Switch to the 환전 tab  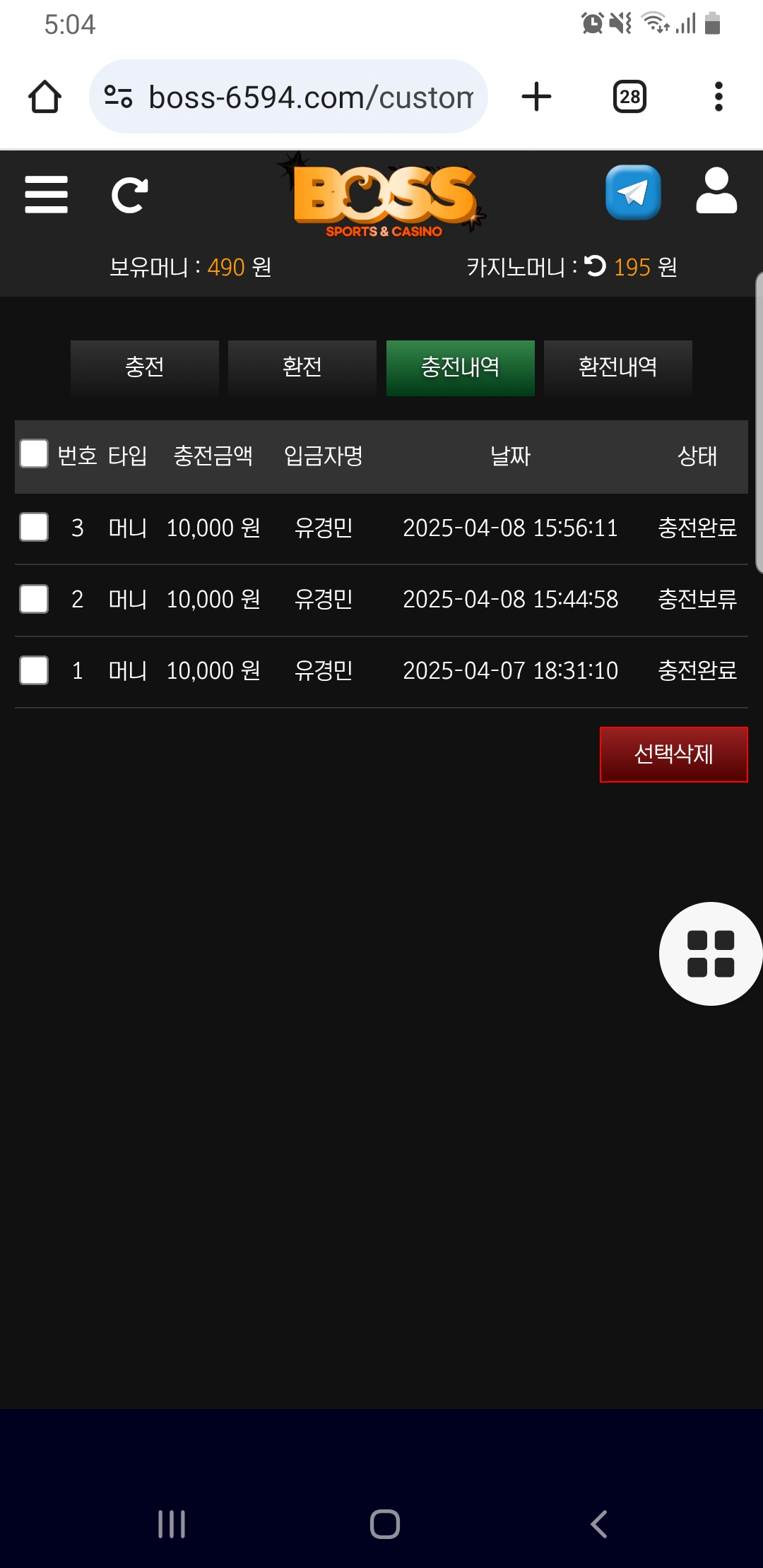point(302,367)
